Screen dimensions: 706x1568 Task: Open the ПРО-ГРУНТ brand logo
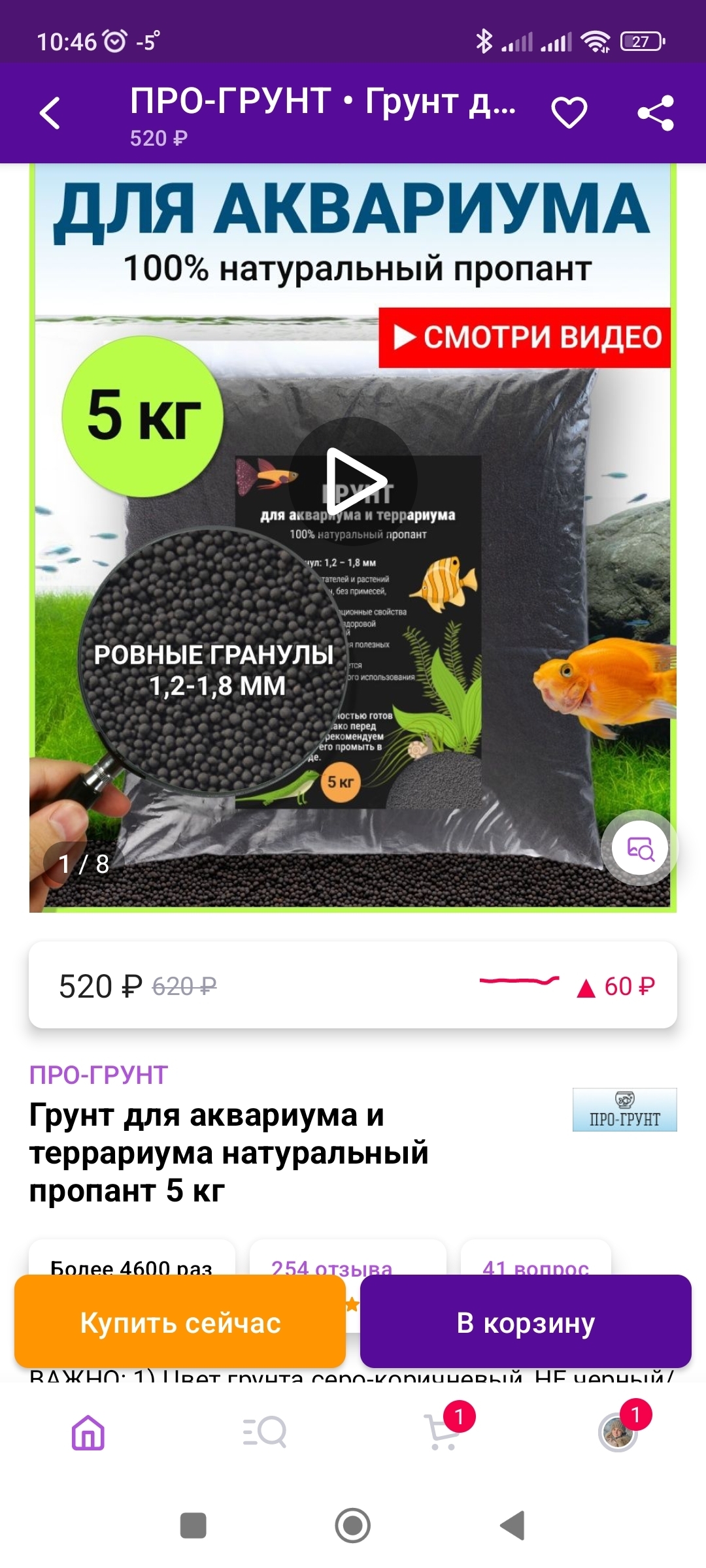pos(624,1109)
